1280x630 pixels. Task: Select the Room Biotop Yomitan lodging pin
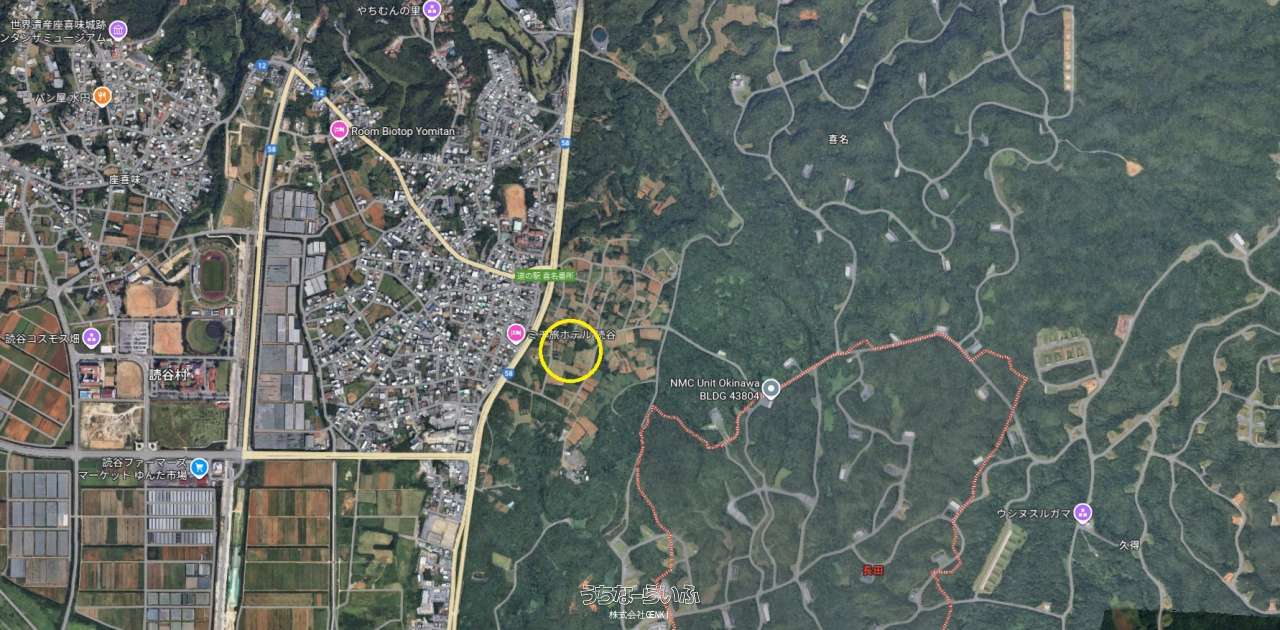coord(339,131)
